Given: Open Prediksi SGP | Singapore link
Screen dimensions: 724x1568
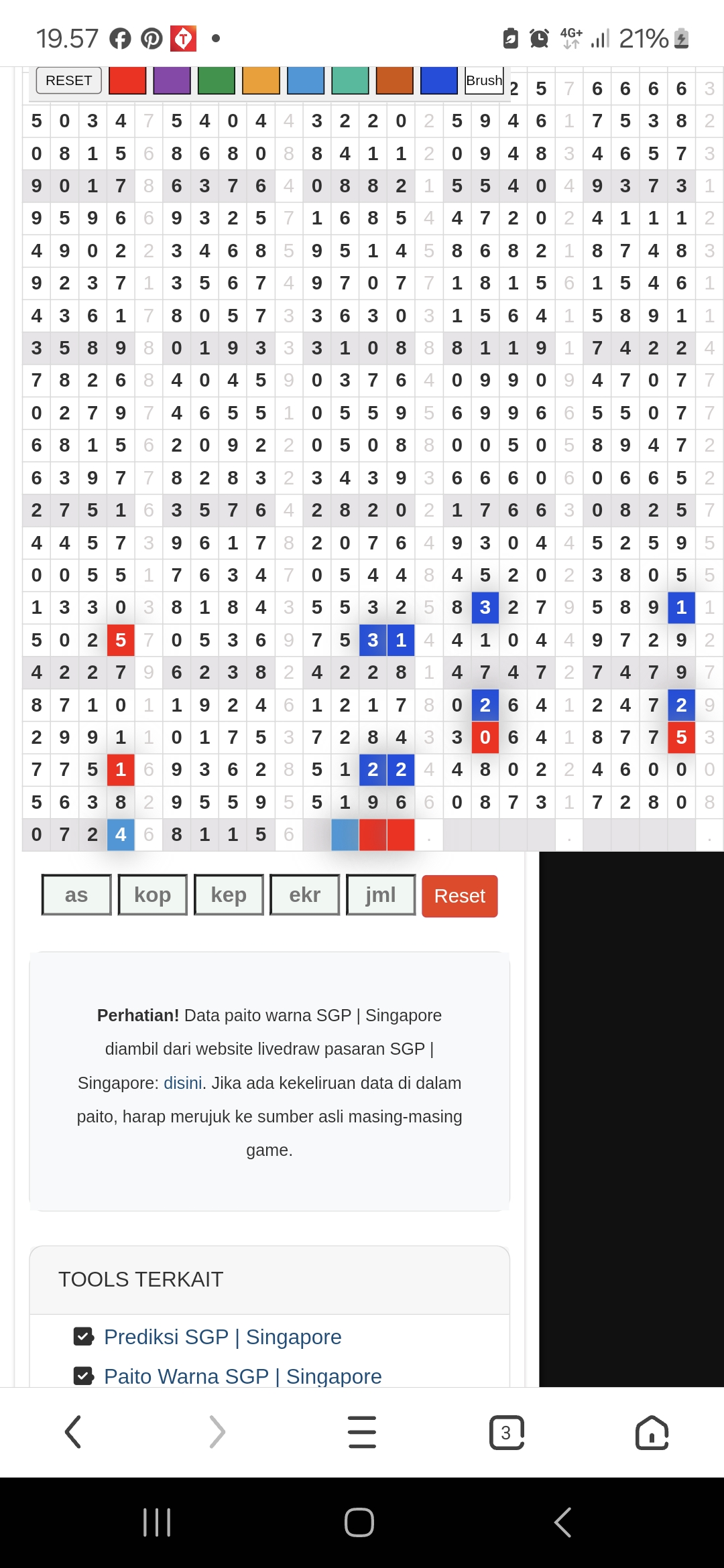Looking at the screenshot, I should click(x=223, y=1337).
